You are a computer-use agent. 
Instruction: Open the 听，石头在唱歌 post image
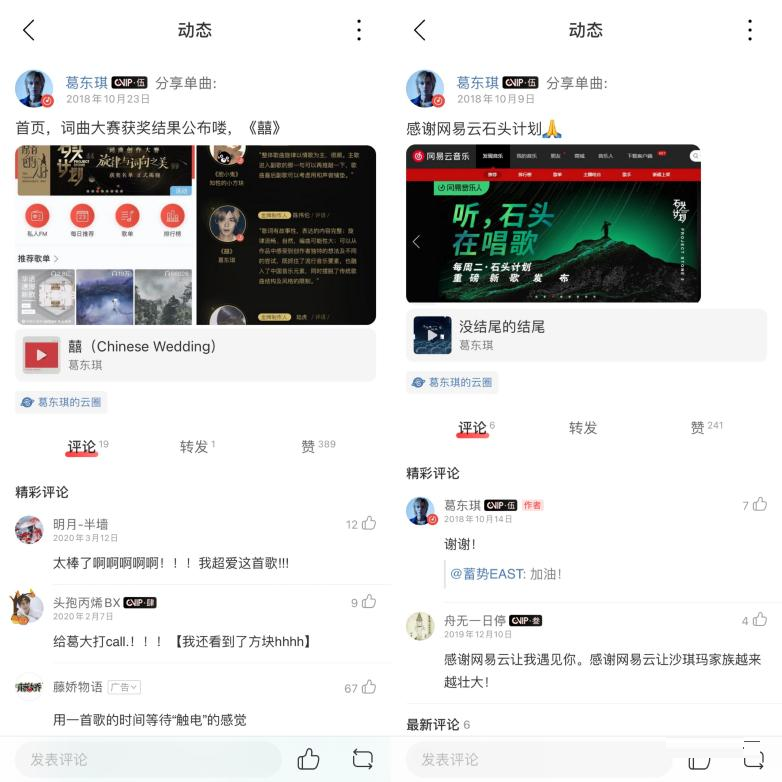553,224
